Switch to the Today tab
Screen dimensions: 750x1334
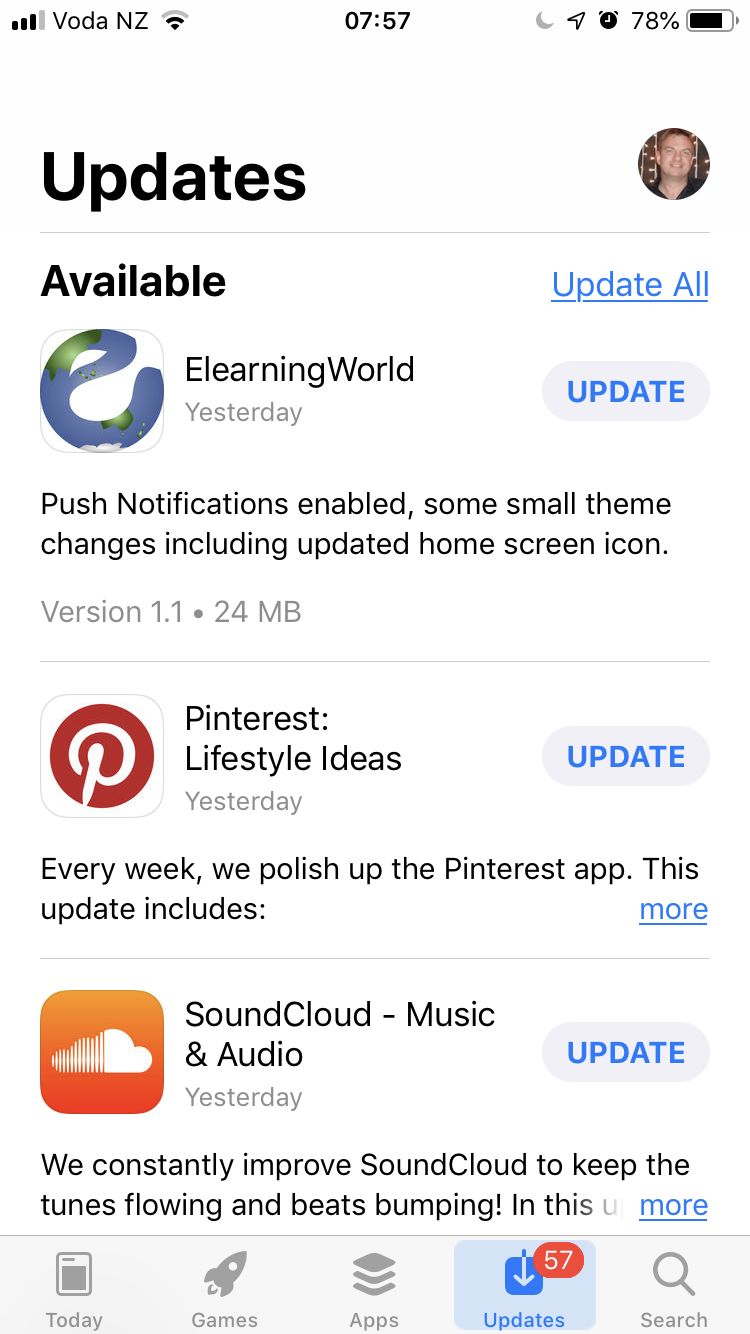(x=74, y=1288)
